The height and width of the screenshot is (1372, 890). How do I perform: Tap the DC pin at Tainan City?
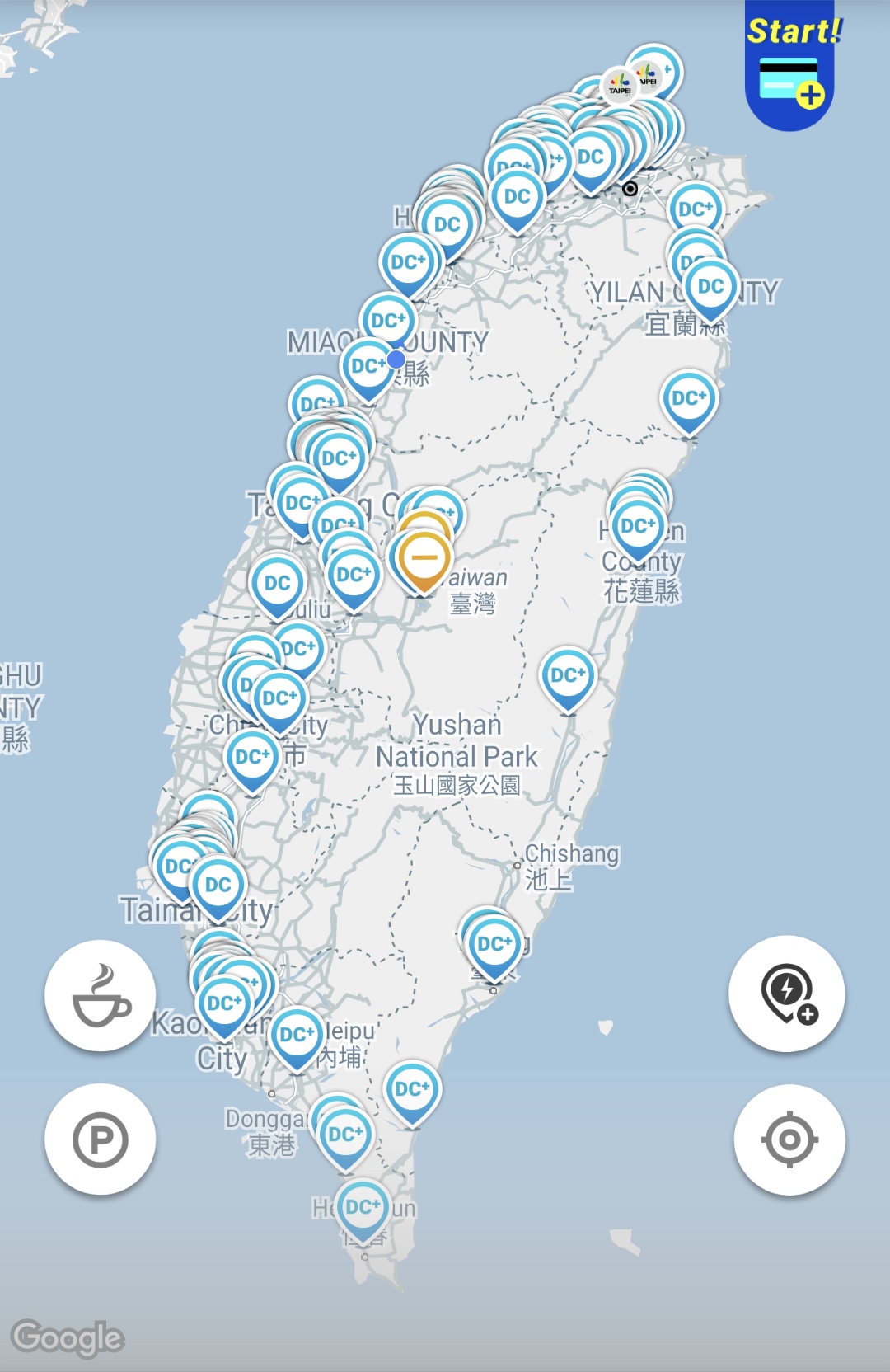[218, 885]
